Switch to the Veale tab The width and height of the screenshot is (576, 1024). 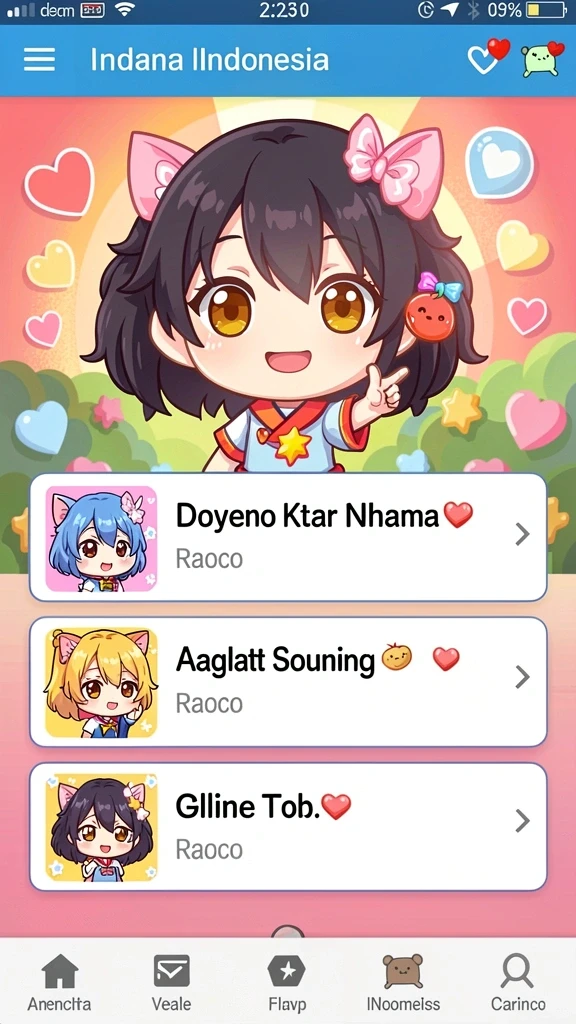pos(172,982)
